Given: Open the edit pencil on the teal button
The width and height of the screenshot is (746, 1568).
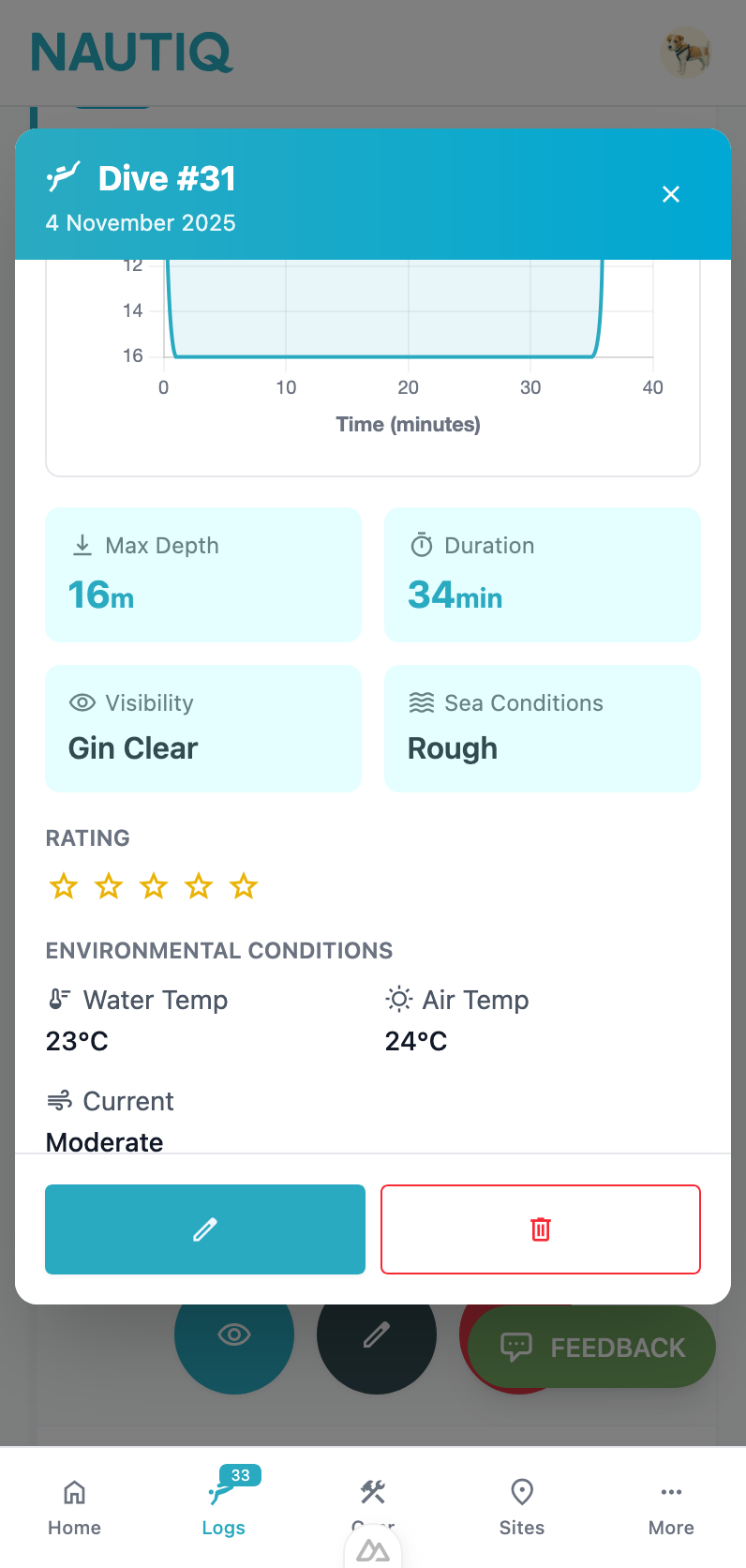Looking at the screenshot, I should coord(204,1229).
